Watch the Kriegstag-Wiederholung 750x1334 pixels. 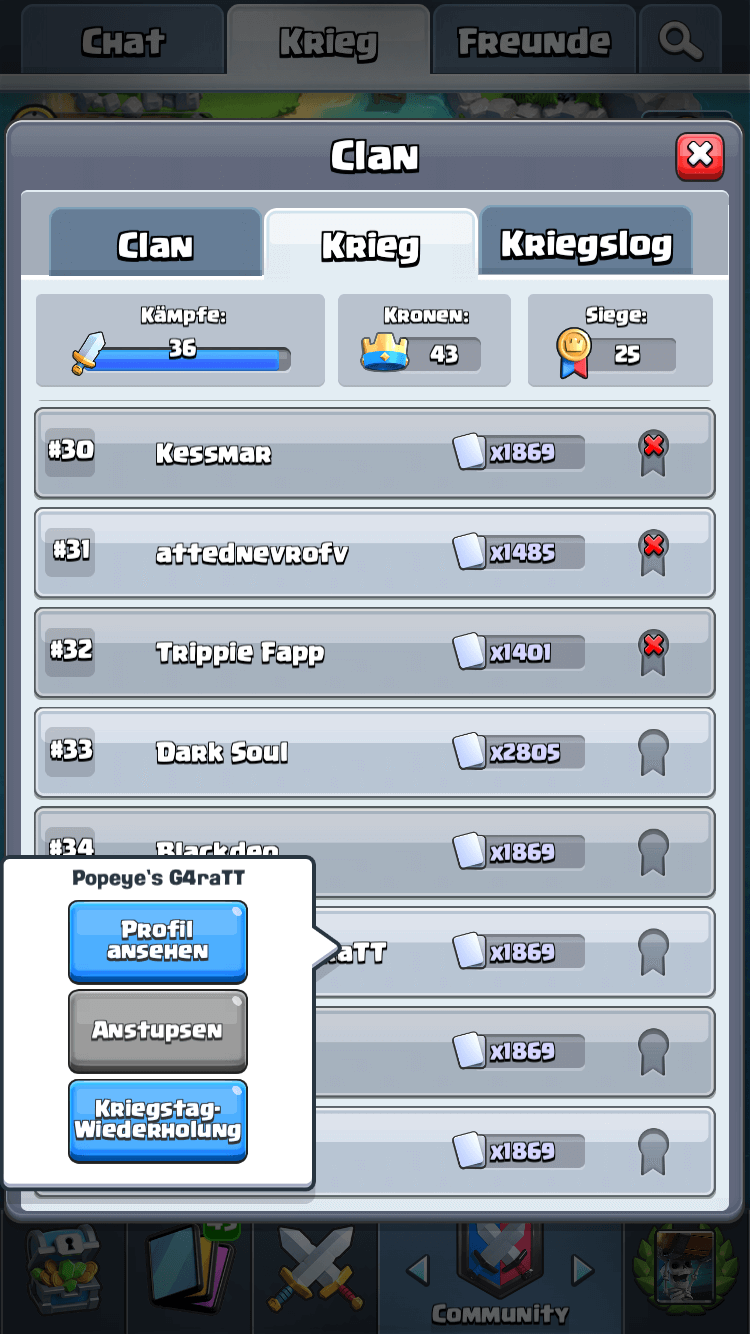[x=157, y=1120]
